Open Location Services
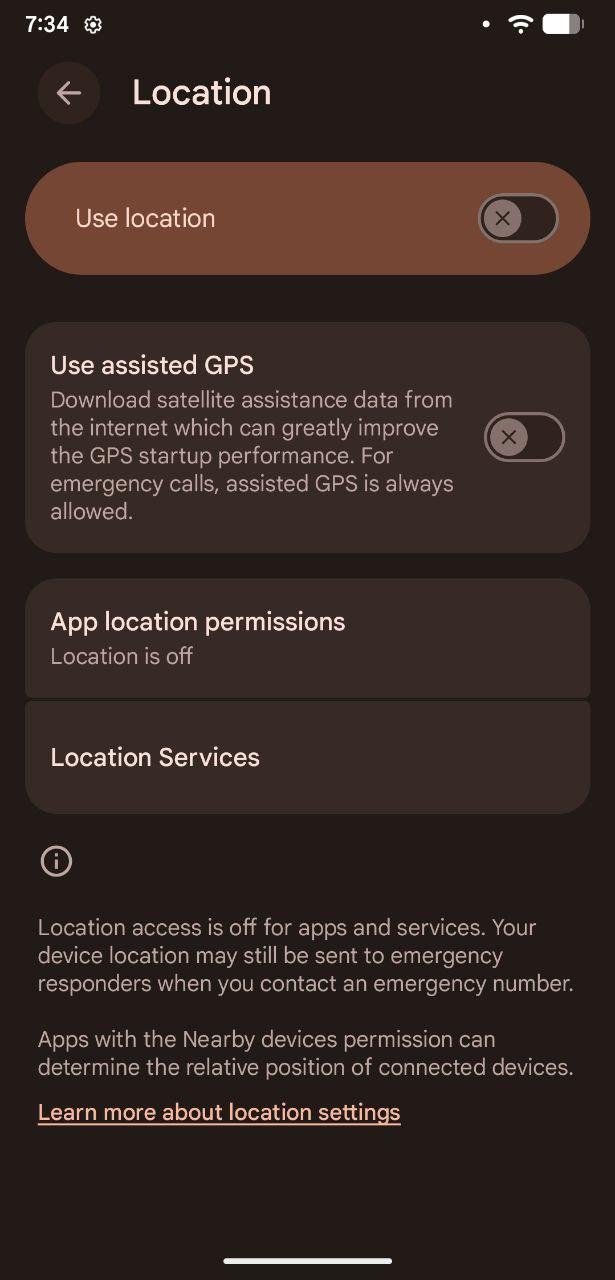 (307, 757)
